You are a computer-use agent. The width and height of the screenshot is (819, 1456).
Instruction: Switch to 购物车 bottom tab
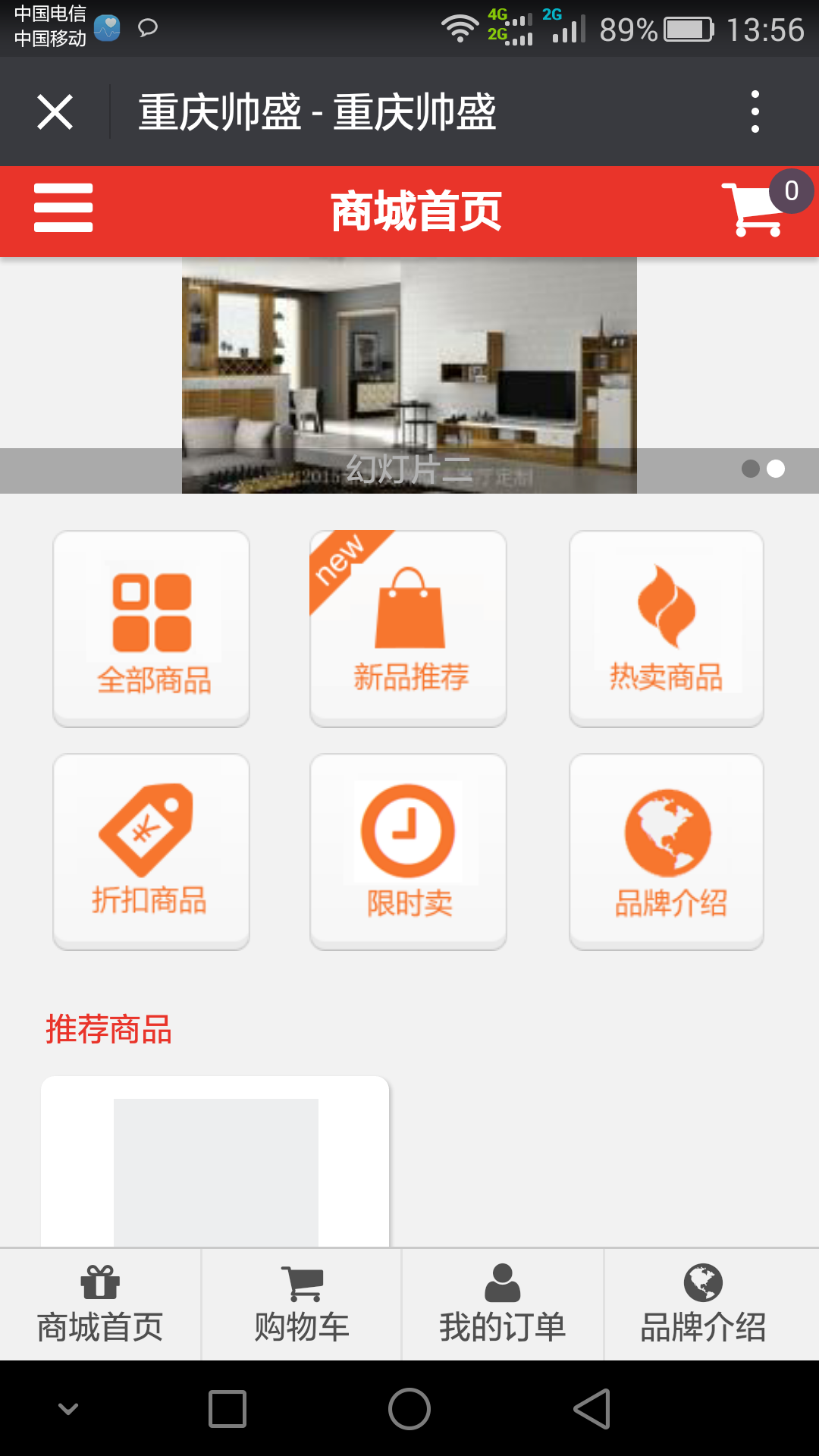point(302,1304)
